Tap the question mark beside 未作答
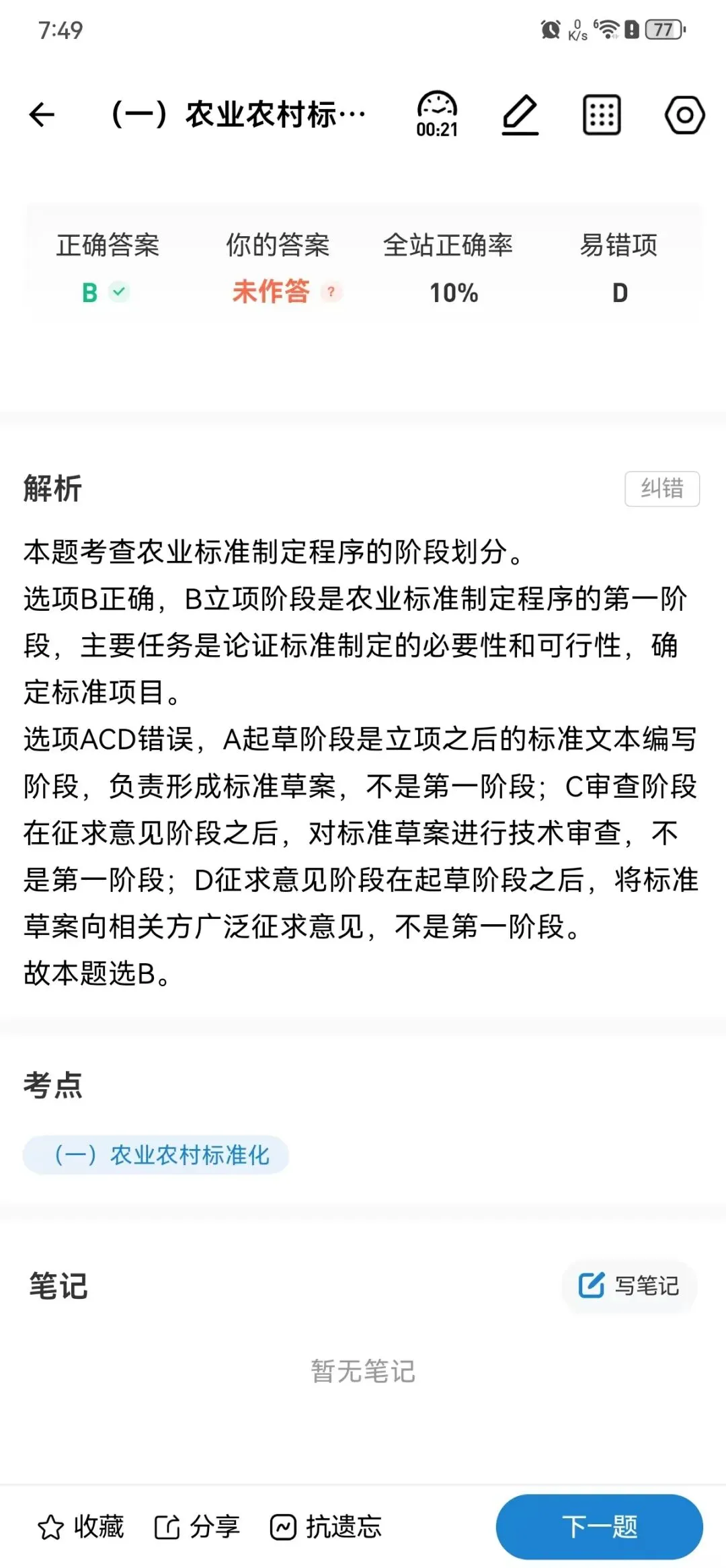Viewport: 726px width, 1568px height. (331, 292)
